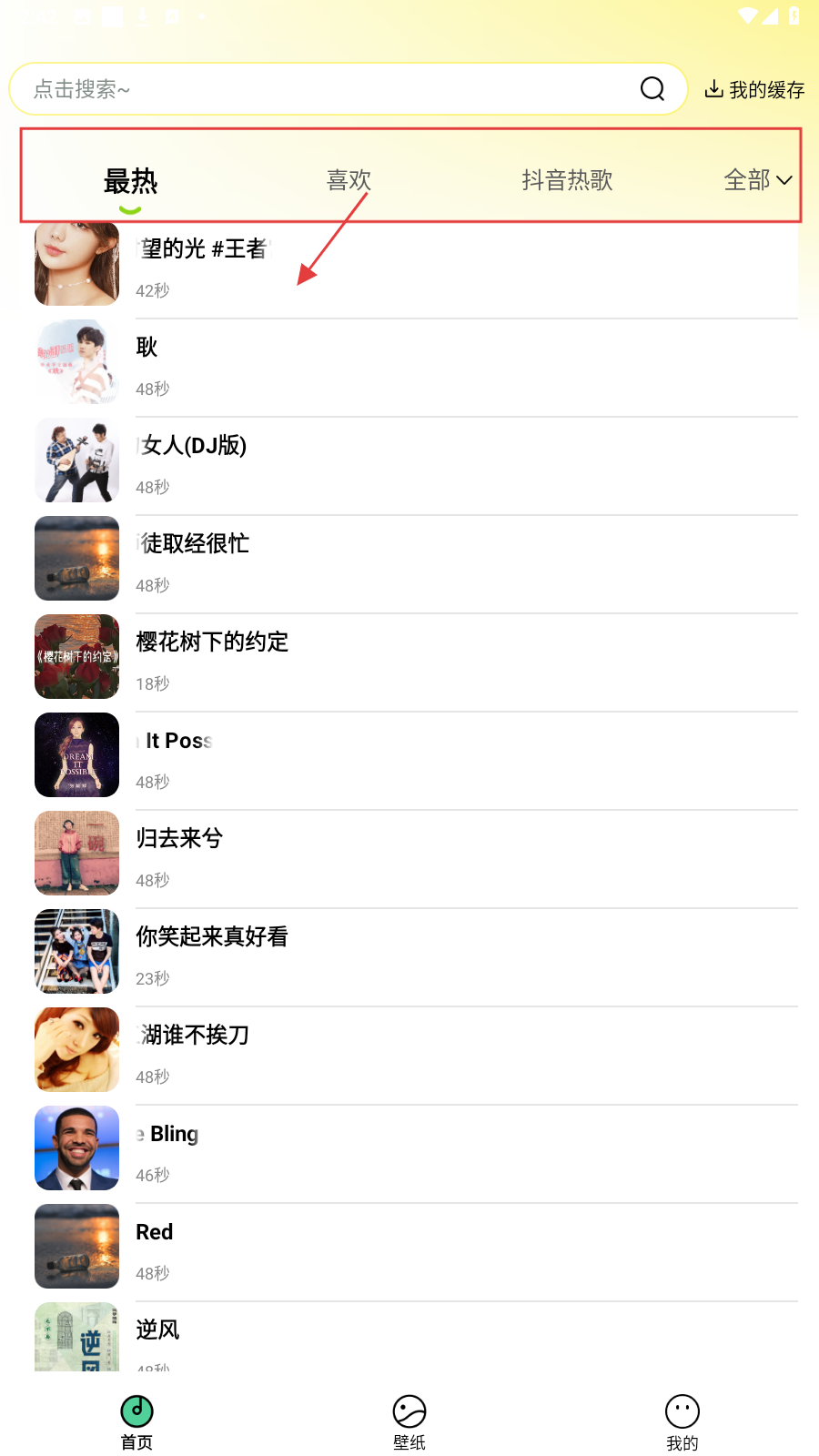Switch to the 抖音热歌 tab
Viewport: 819px width, 1456px height.
pos(567,180)
